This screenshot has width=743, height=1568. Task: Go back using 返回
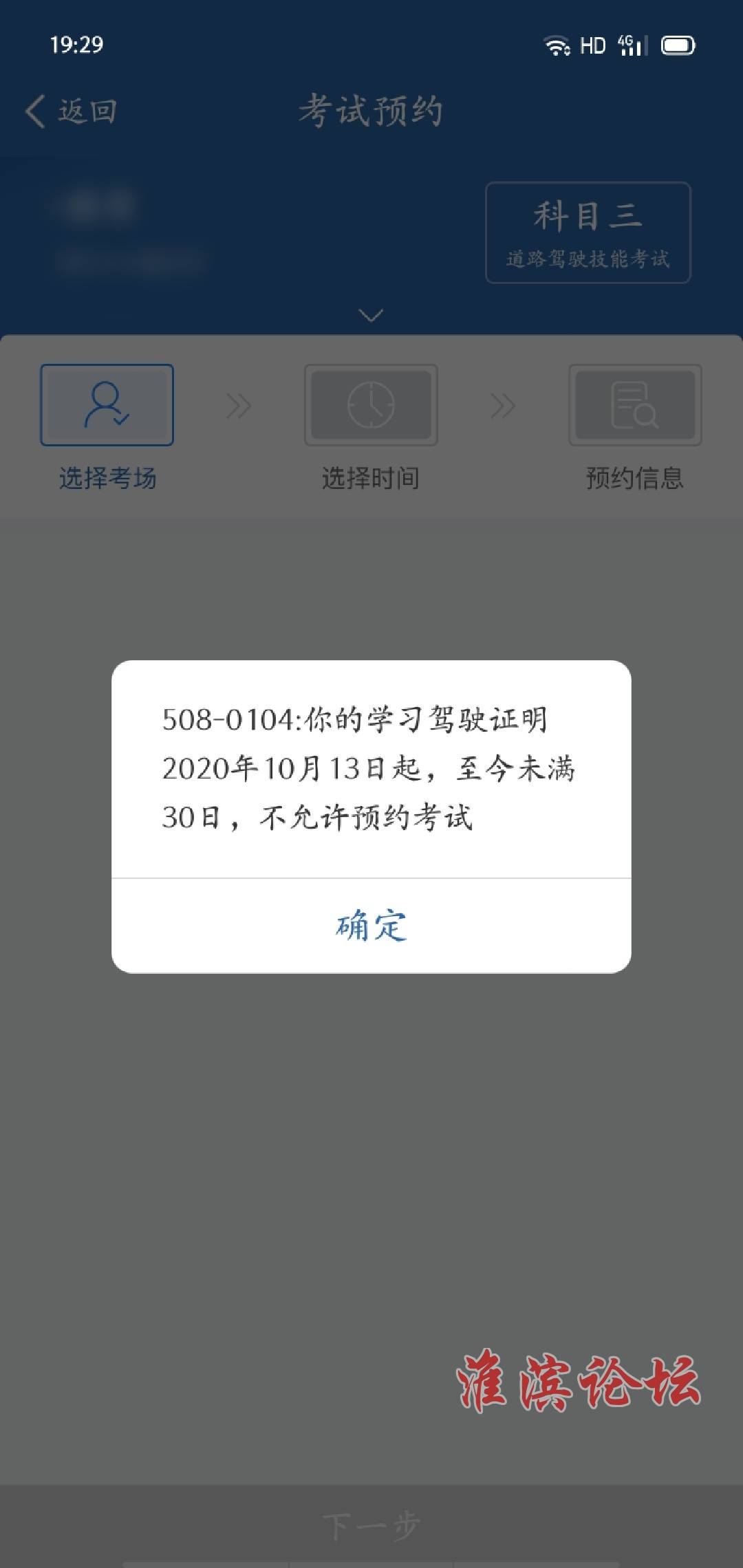[x=71, y=111]
